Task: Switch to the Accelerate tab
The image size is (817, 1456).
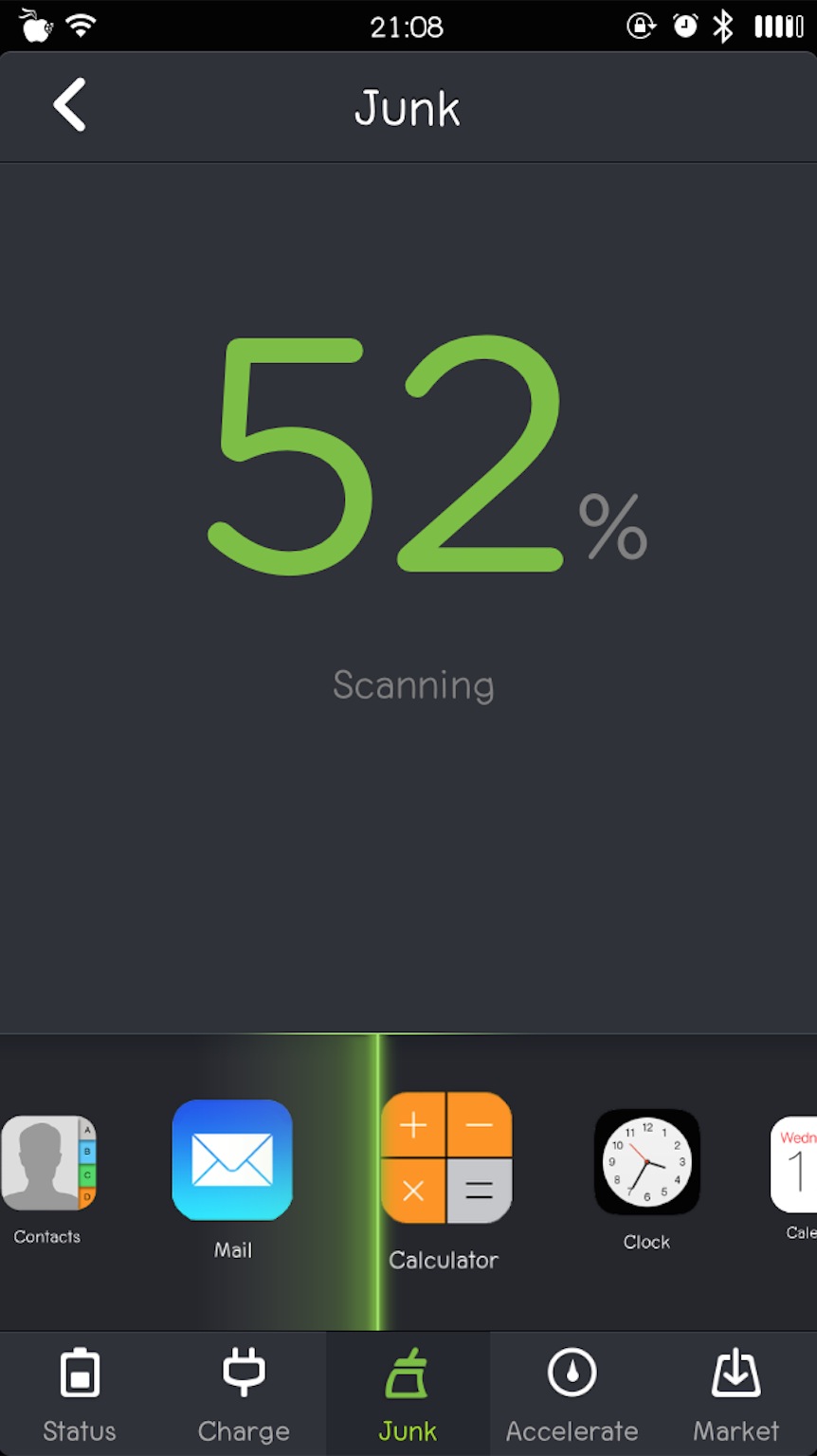Action: point(572,1393)
